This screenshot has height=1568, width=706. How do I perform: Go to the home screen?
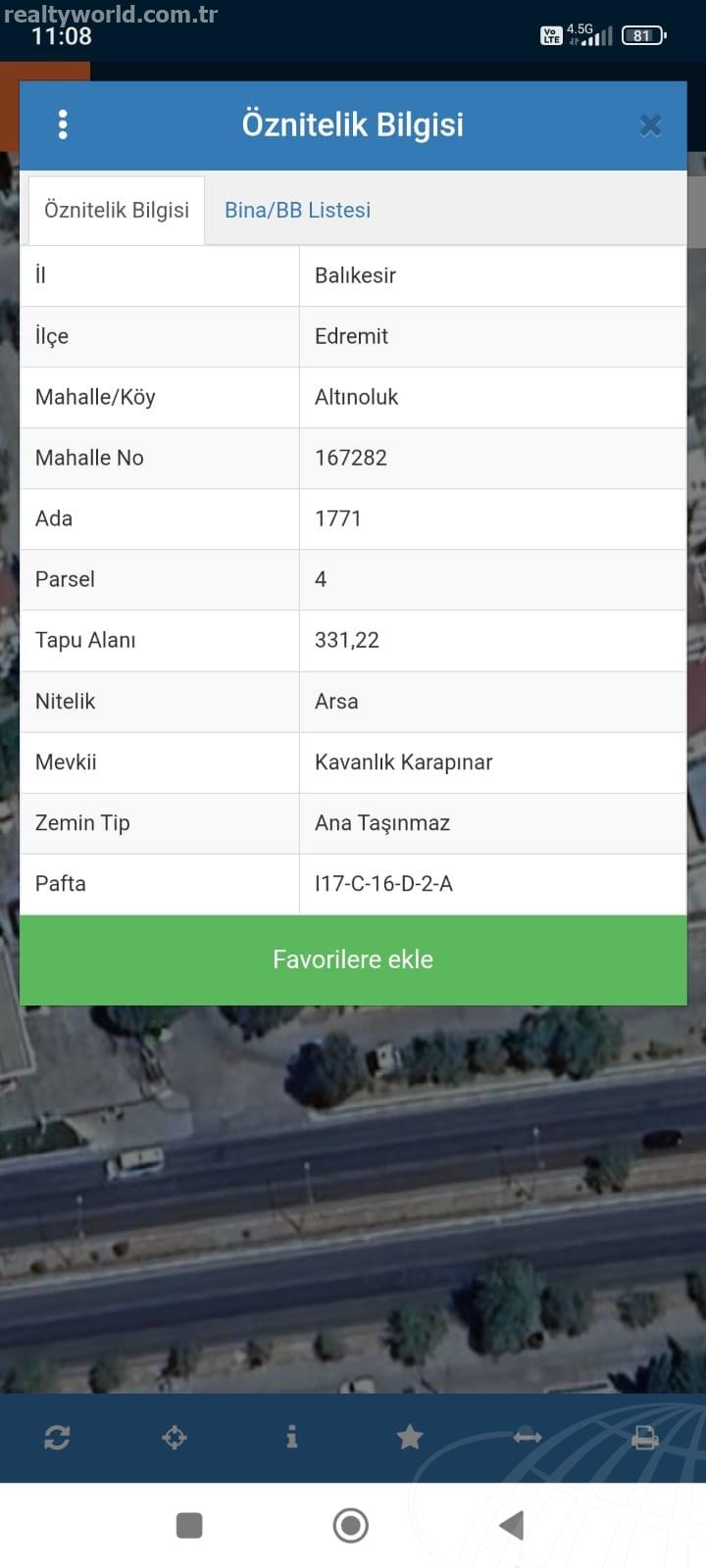351,1525
